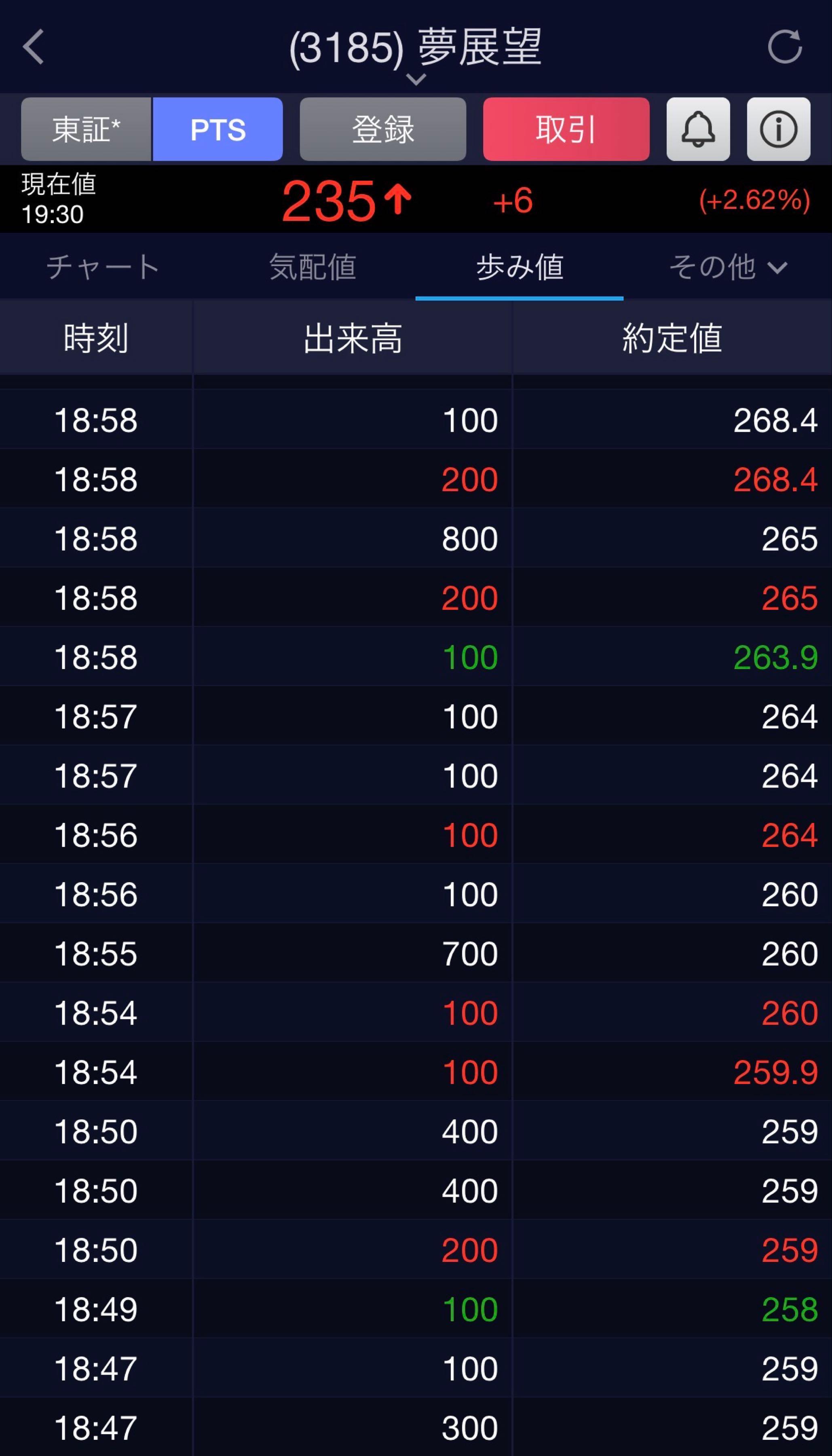
Task: Select the 歩み値 tab
Action: point(519,267)
